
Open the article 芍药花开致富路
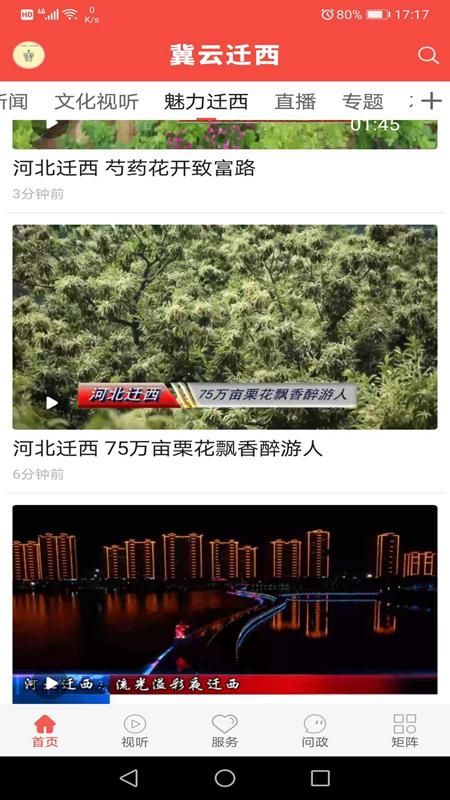point(134,168)
